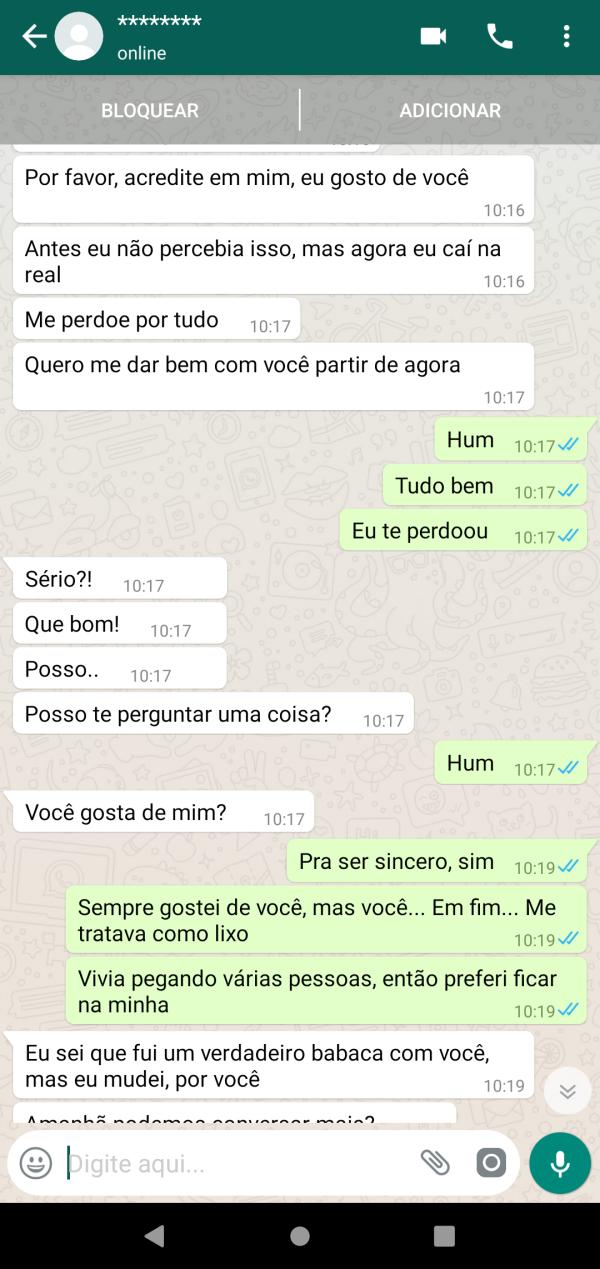Start a video call
The height and width of the screenshot is (1269, 600).
433,37
